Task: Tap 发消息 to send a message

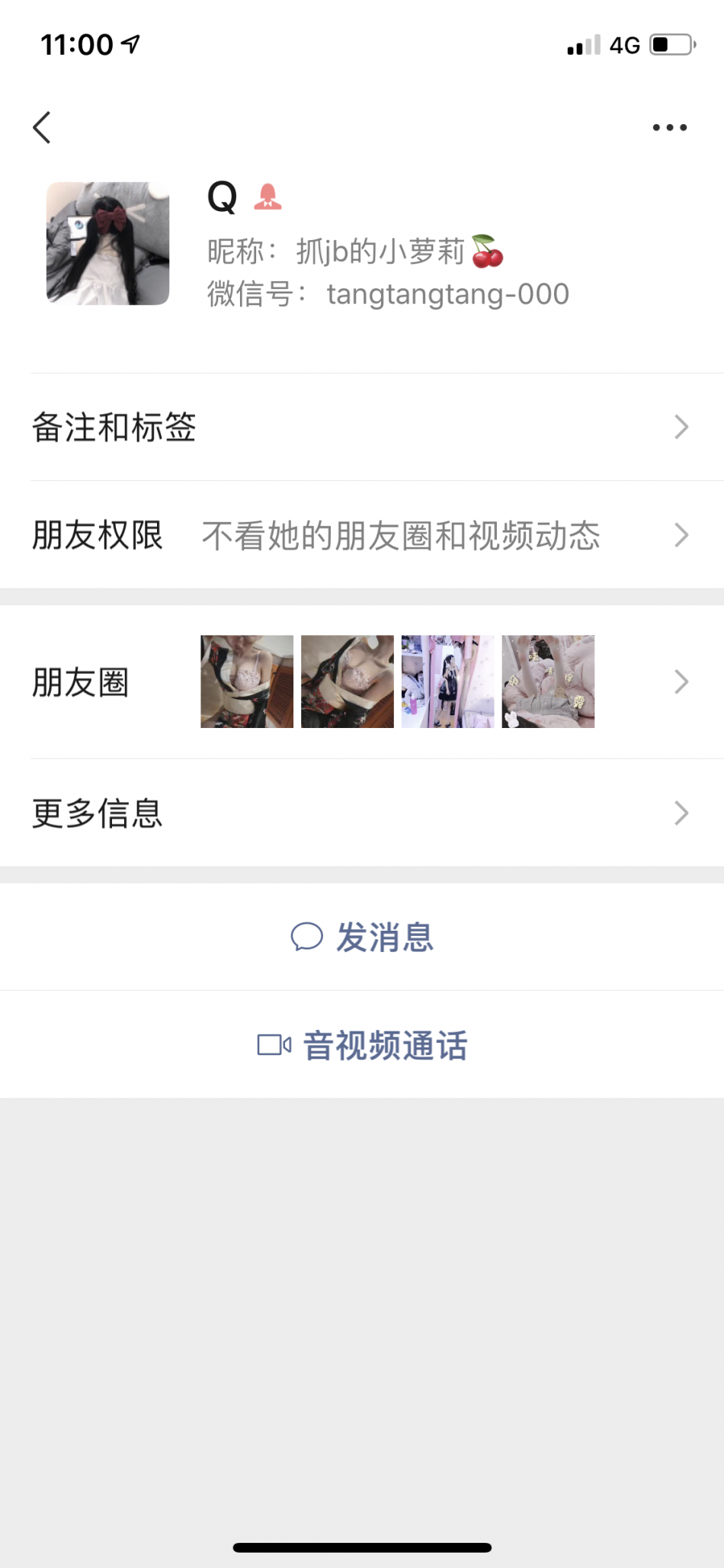Action: [362, 937]
